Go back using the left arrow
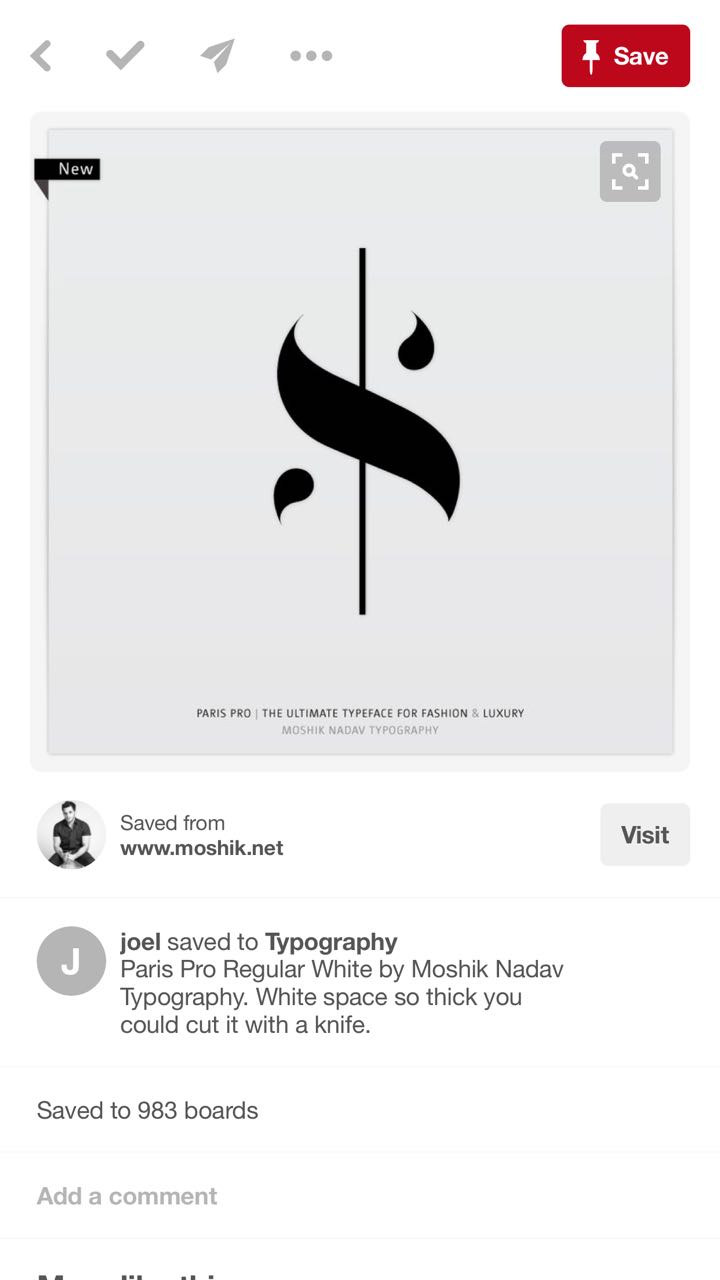This screenshot has height=1280, width=720. pos(41,56)
